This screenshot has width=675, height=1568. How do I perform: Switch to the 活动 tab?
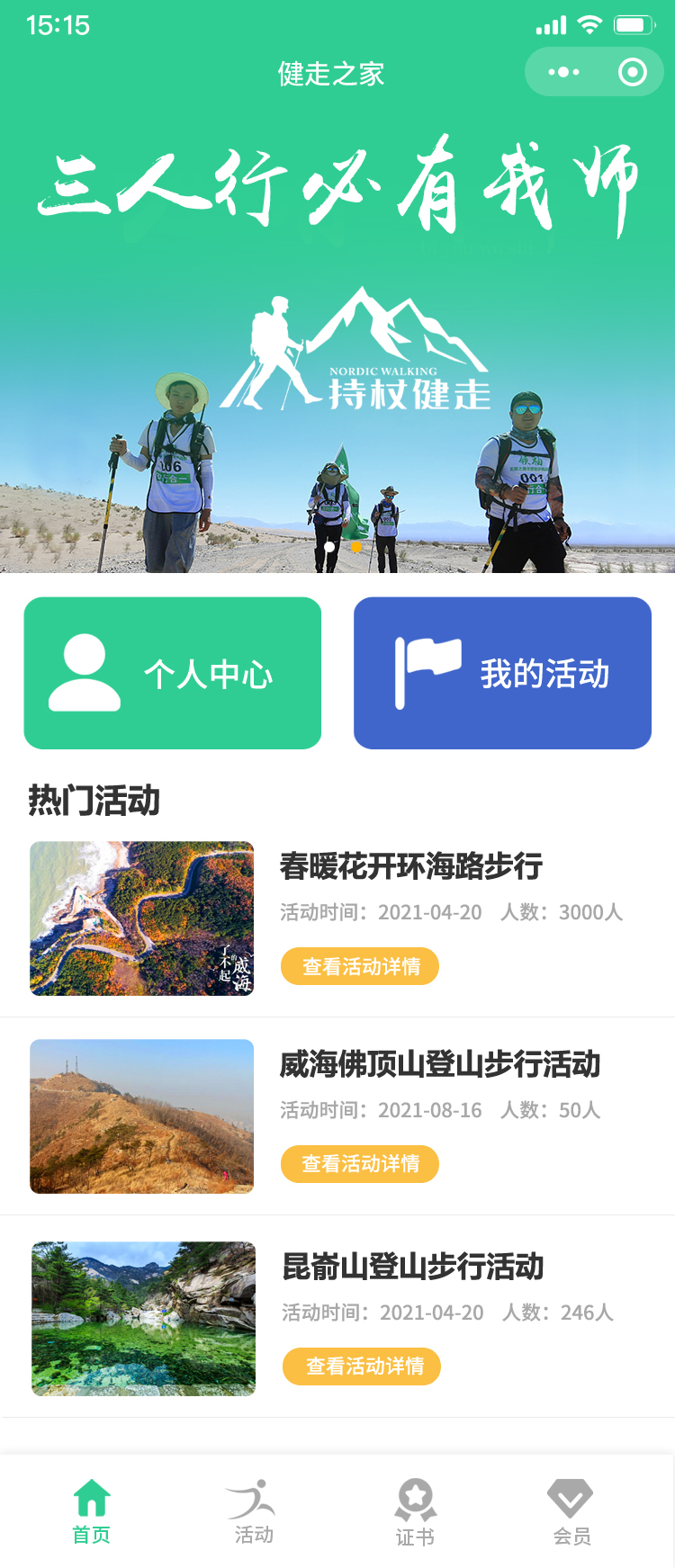[253, 1511]
